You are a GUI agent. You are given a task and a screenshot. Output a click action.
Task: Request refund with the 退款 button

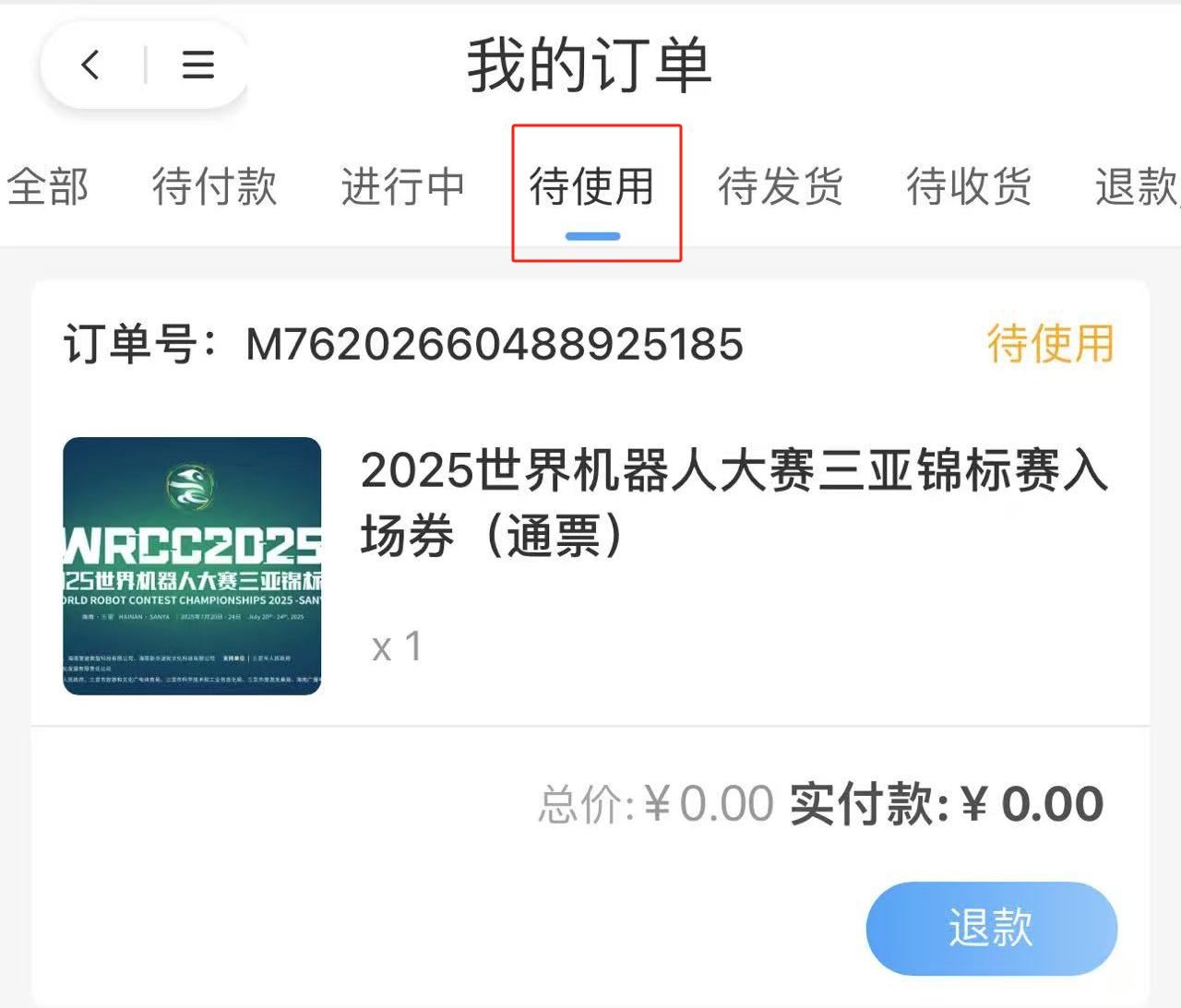991,928
